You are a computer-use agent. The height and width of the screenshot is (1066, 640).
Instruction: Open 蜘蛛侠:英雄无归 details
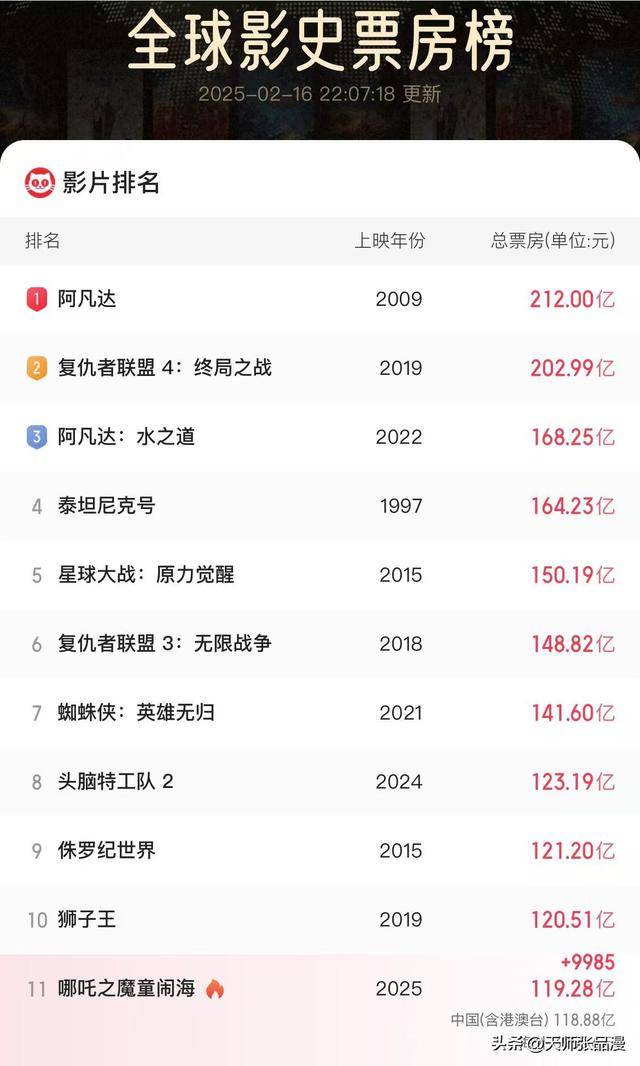point(320,712)
